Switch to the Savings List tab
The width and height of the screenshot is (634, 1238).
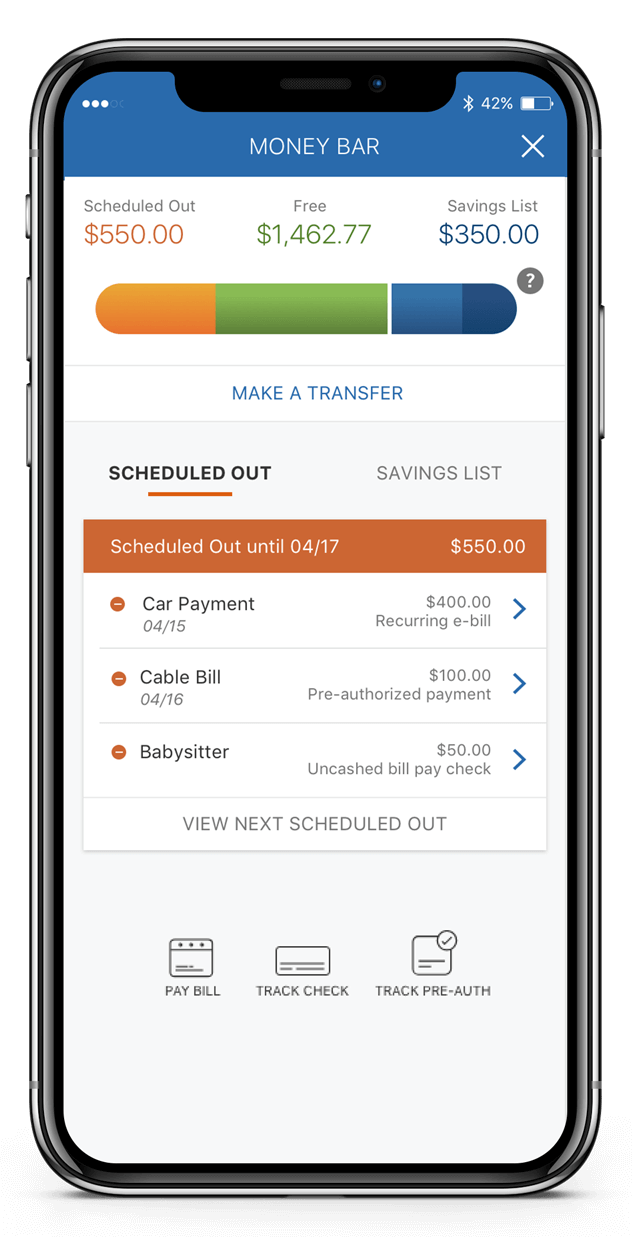439,473
